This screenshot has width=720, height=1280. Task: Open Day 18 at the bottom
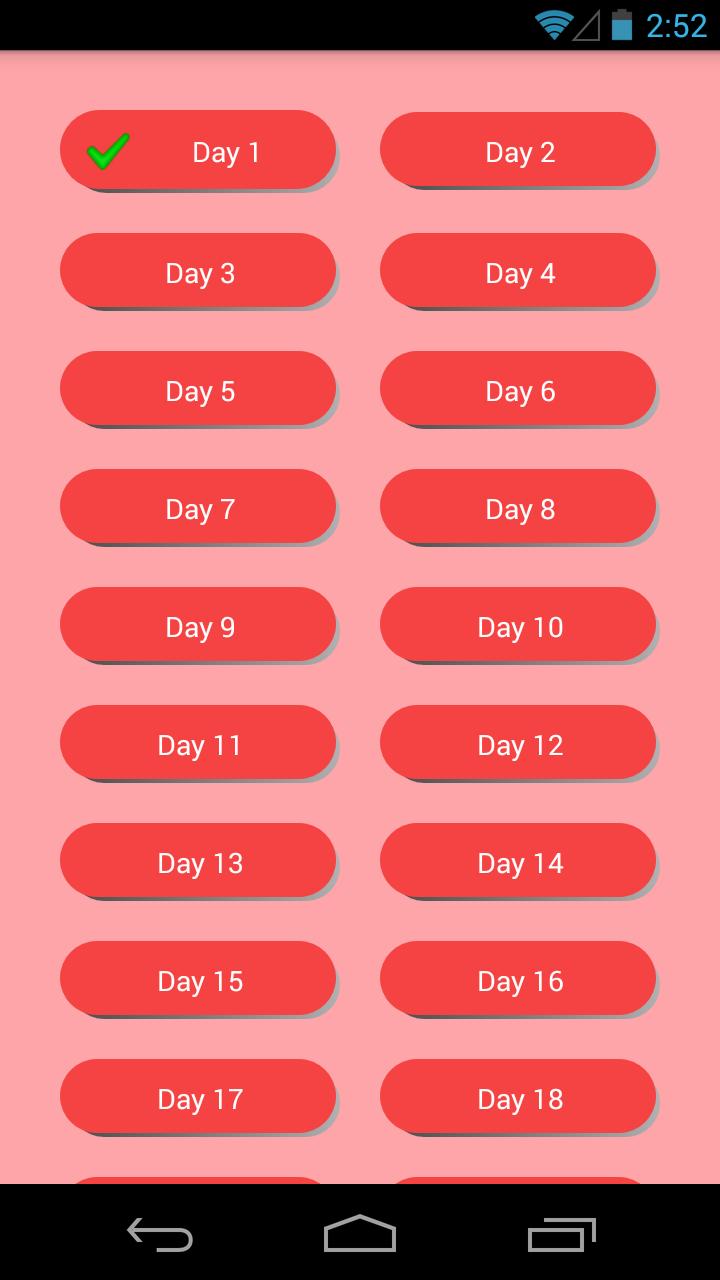[x=518, y=1098]
